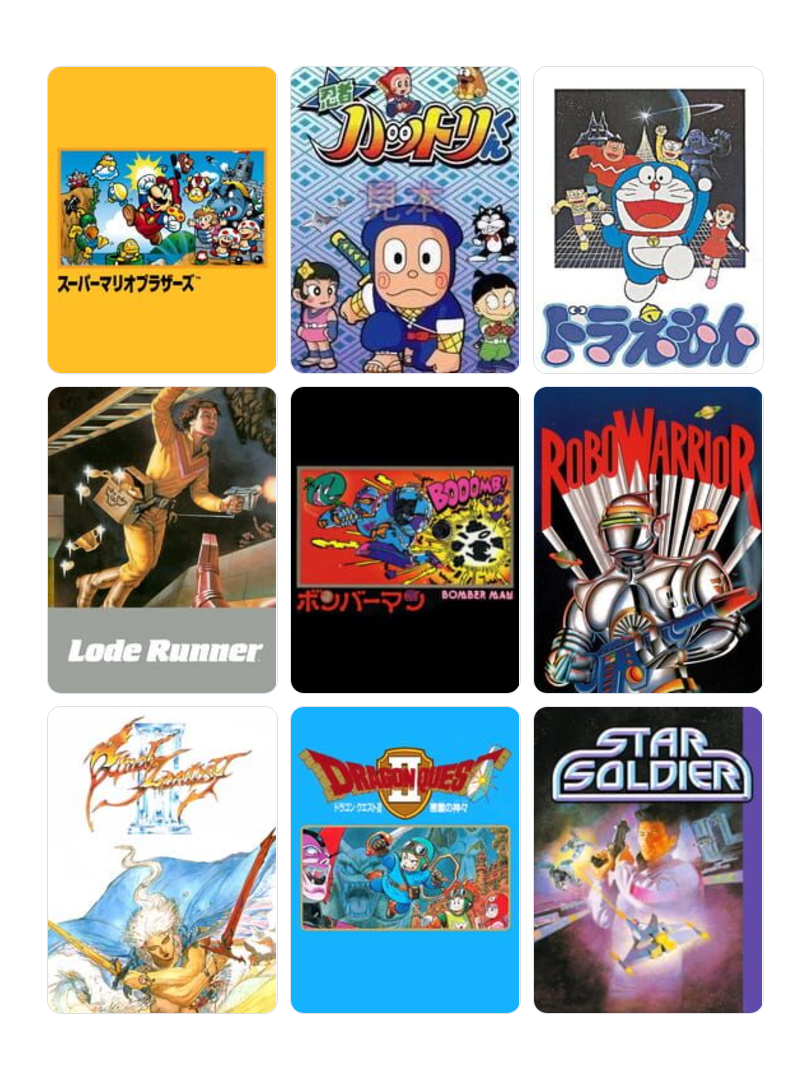Open the Super Mario Bros. game tile

point(162,220)
